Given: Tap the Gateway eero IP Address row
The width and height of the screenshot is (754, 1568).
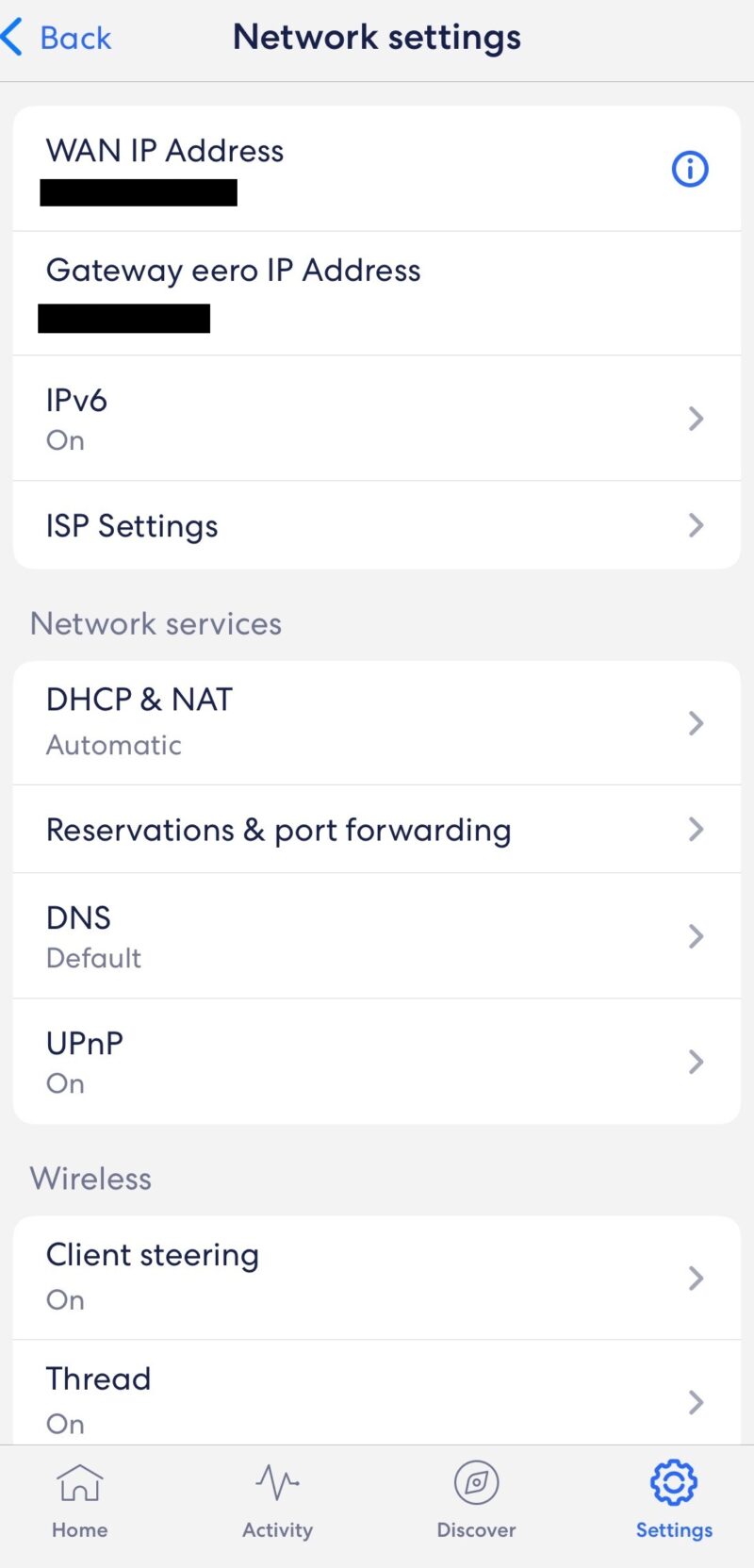Looking at the screenshot, I should tap(377, 292).
